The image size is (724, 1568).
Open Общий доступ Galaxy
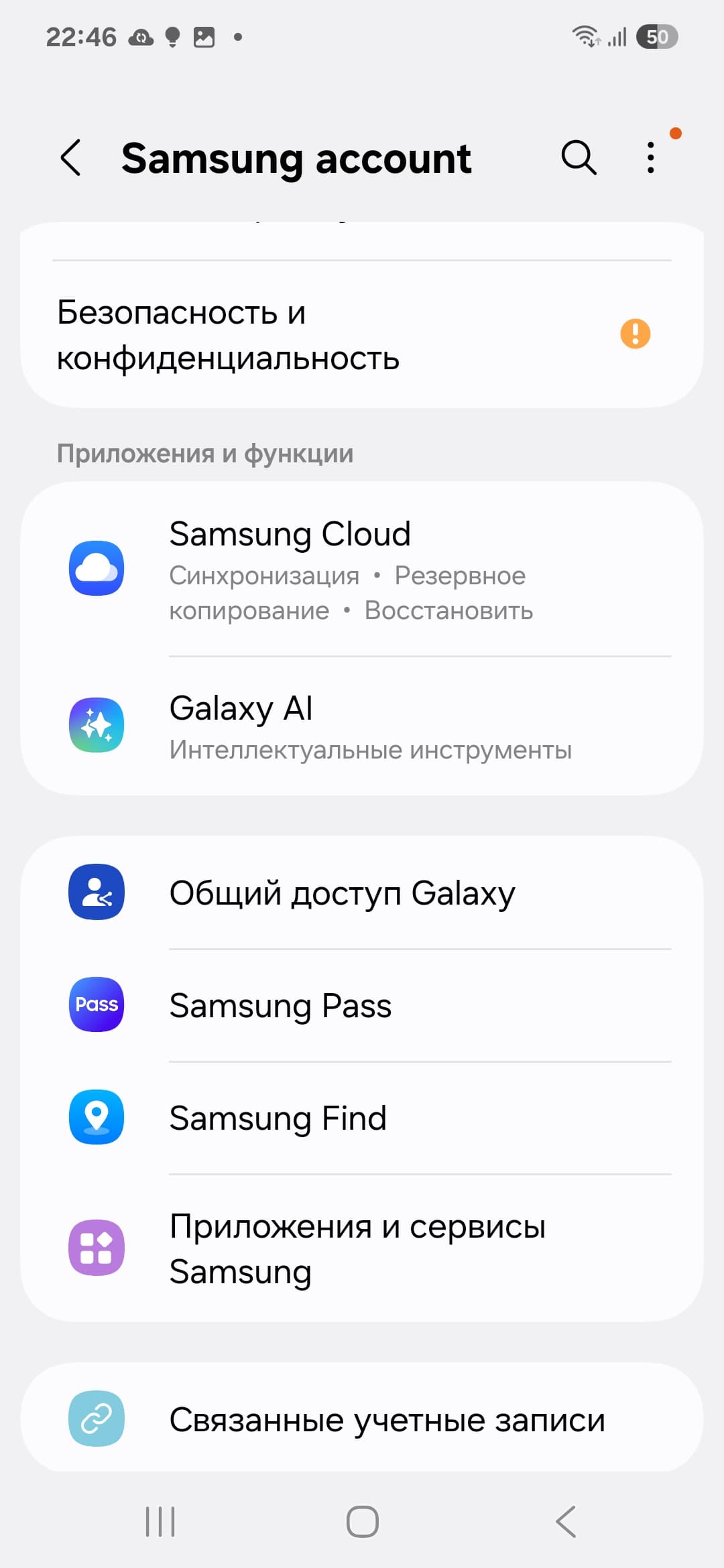pyautogui.click(x=362, y=893)
